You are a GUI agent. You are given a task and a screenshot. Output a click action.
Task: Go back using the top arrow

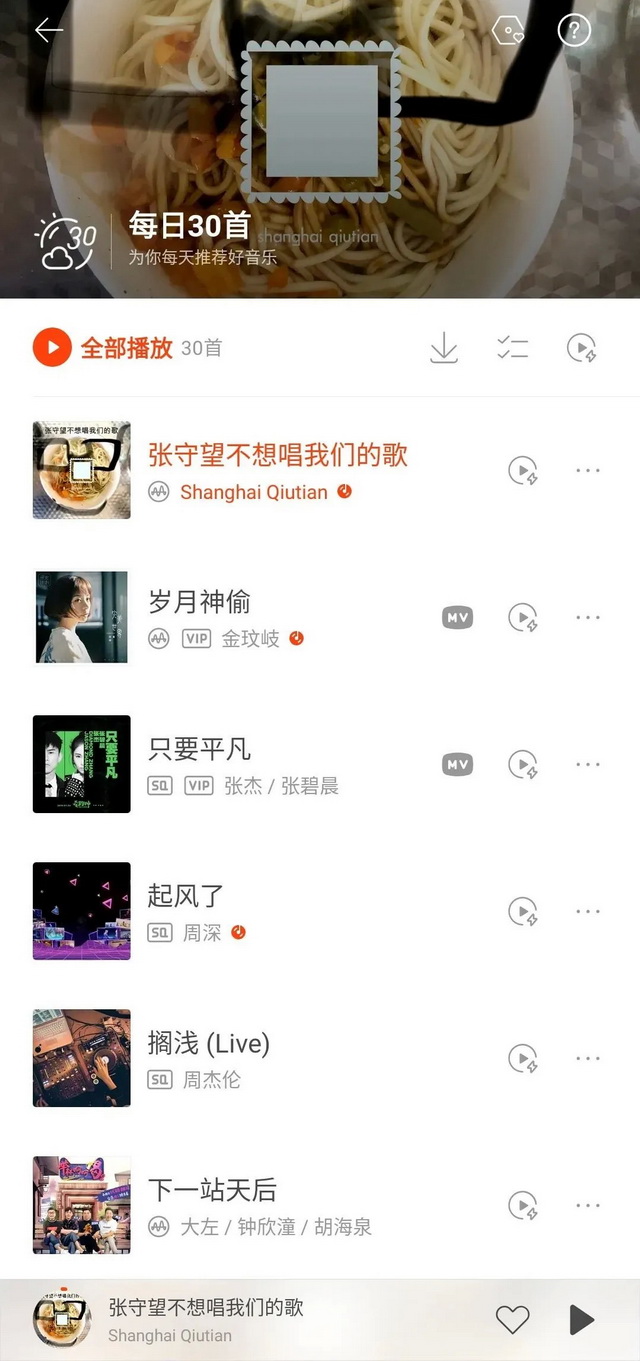[x=48, y=31]
